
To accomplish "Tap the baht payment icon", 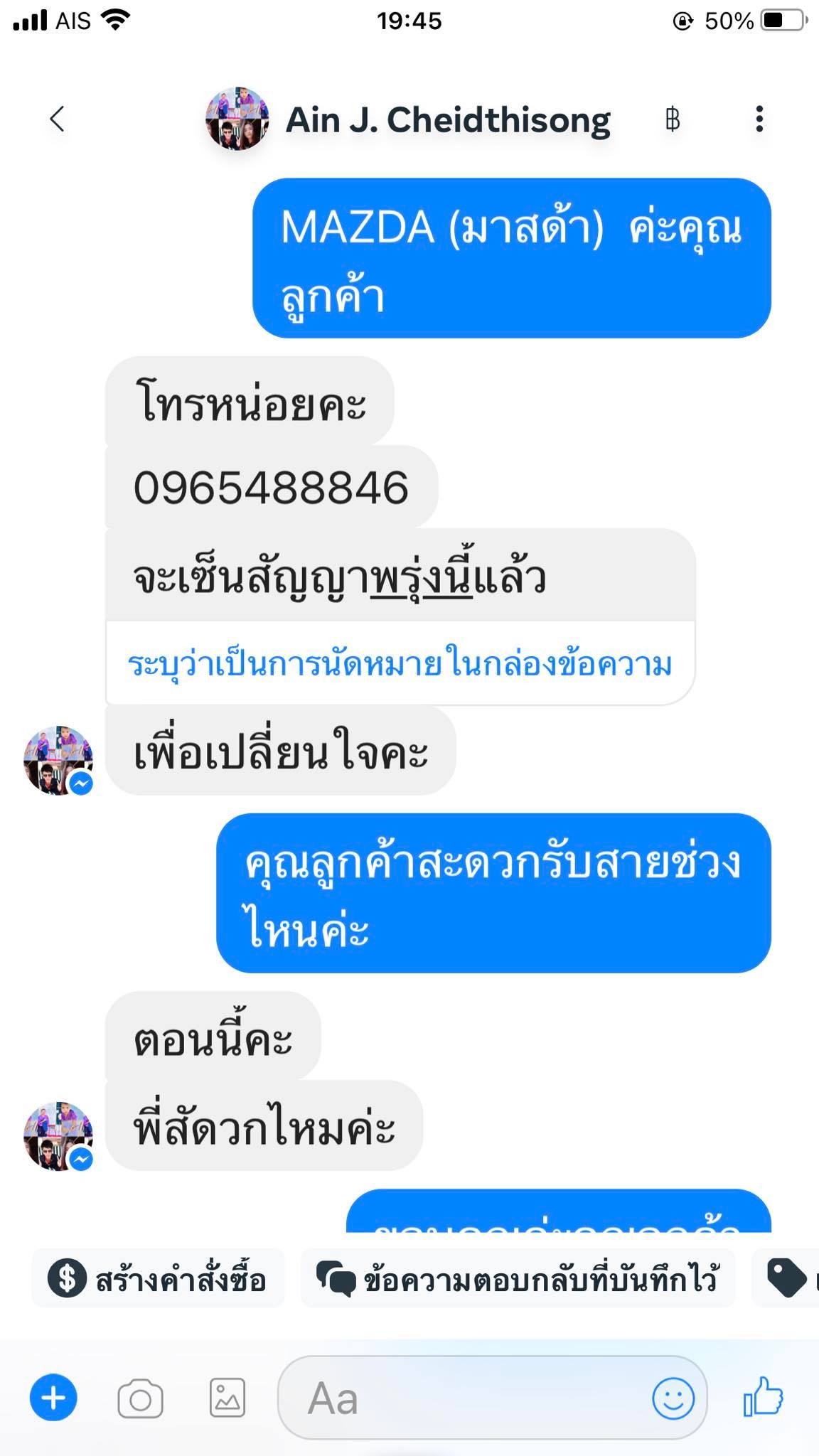I will click(x=673, y=119).
